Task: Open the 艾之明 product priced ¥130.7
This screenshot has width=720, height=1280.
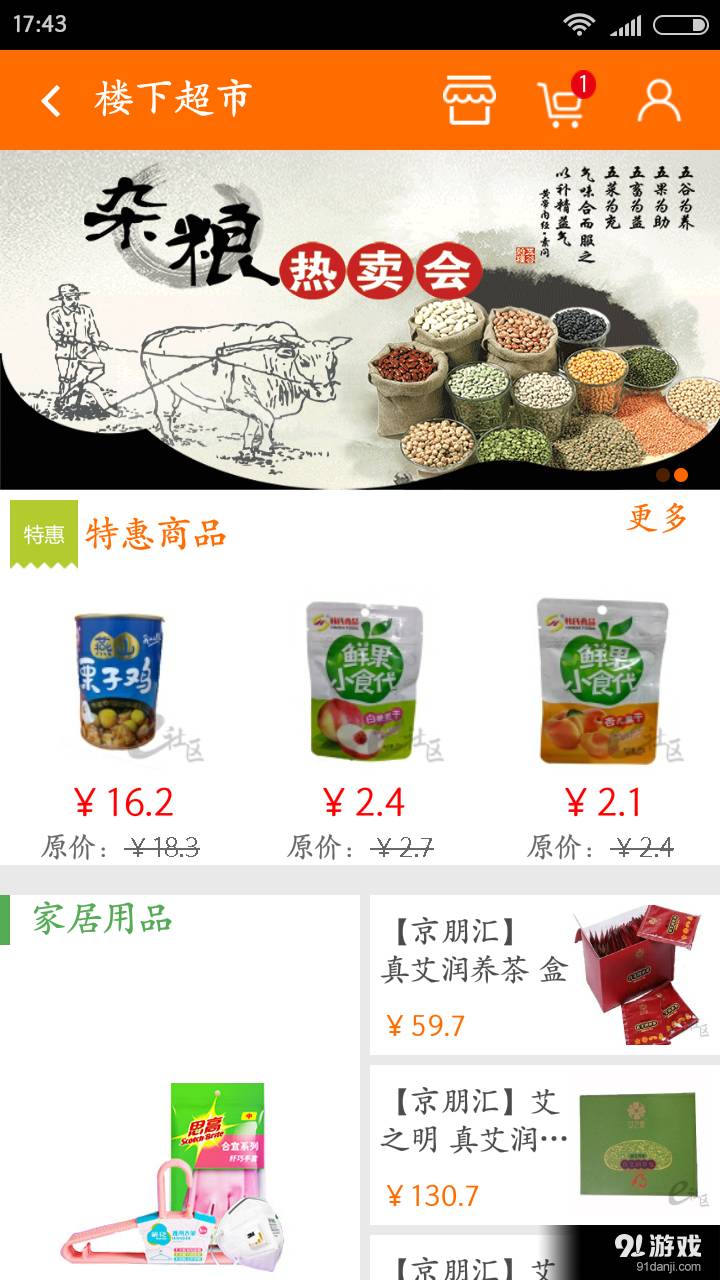Action: pos(544,1145)
